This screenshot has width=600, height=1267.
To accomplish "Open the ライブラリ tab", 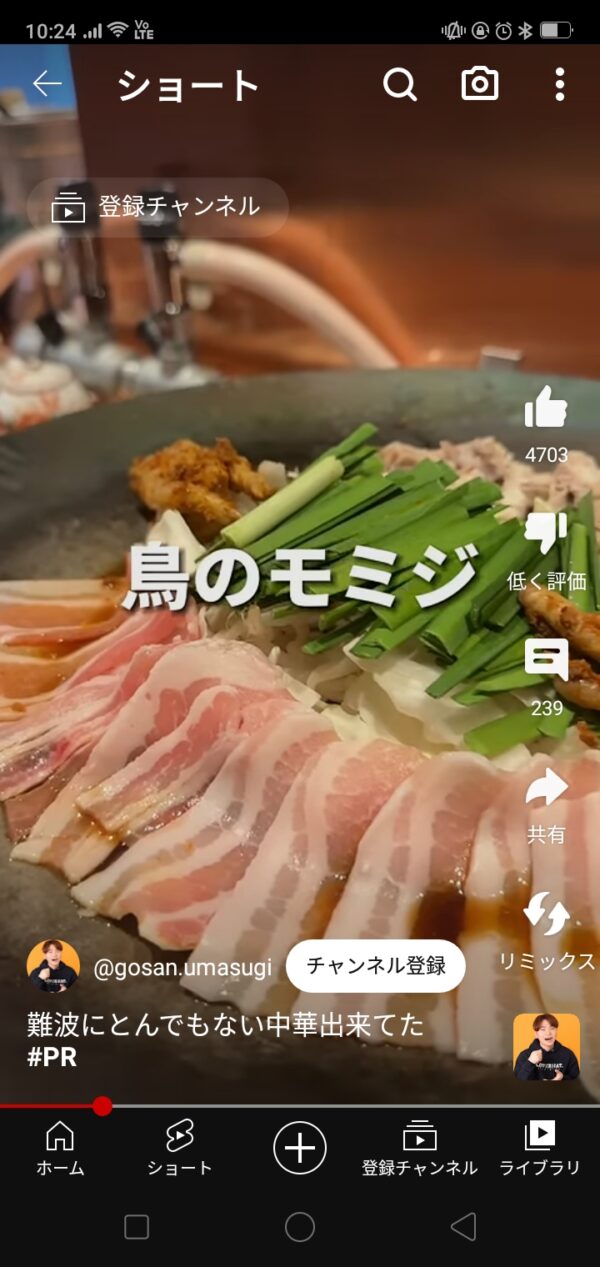I will coord(540,1147).
